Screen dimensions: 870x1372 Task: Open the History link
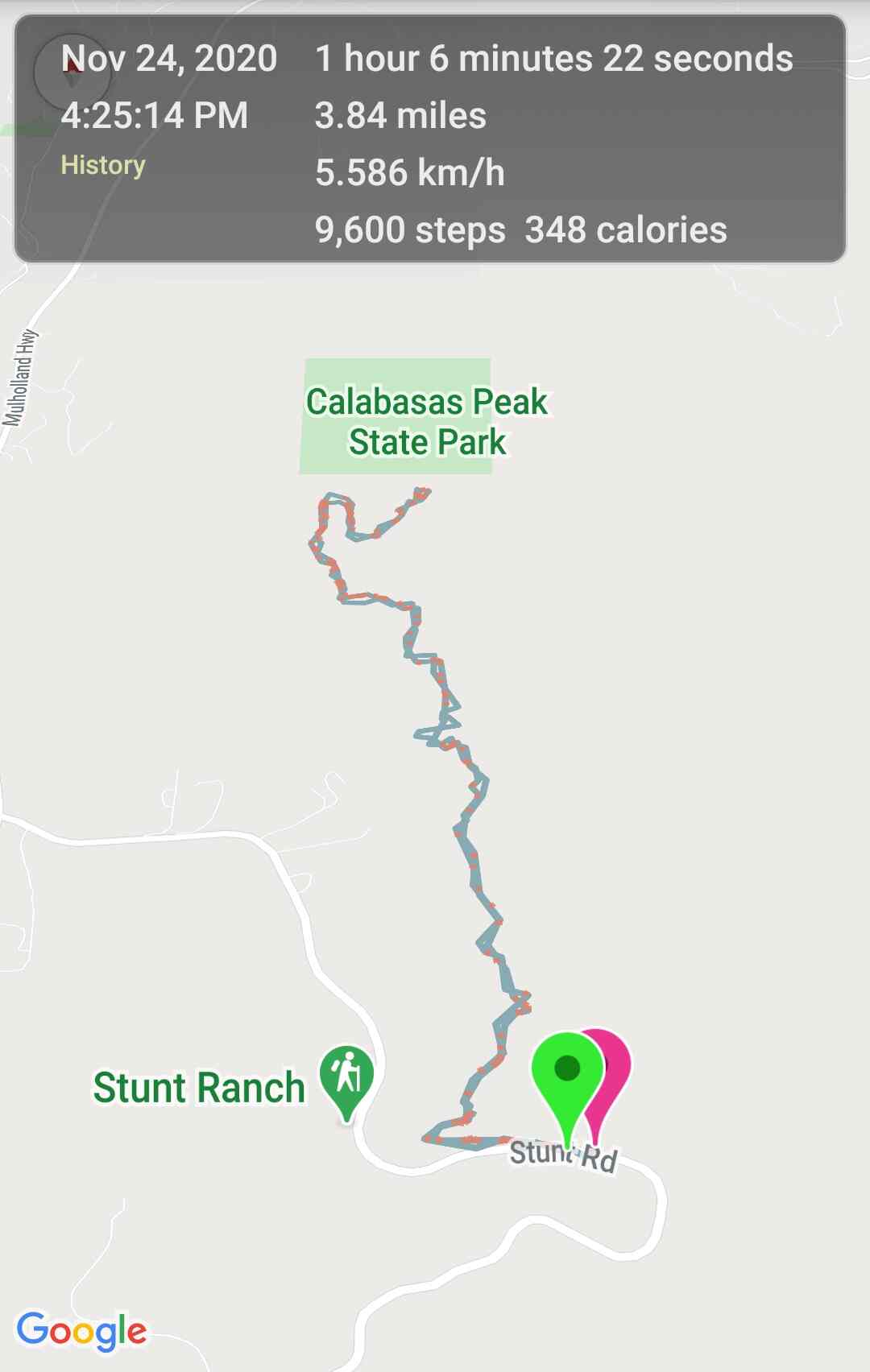[x=103, y=165]
